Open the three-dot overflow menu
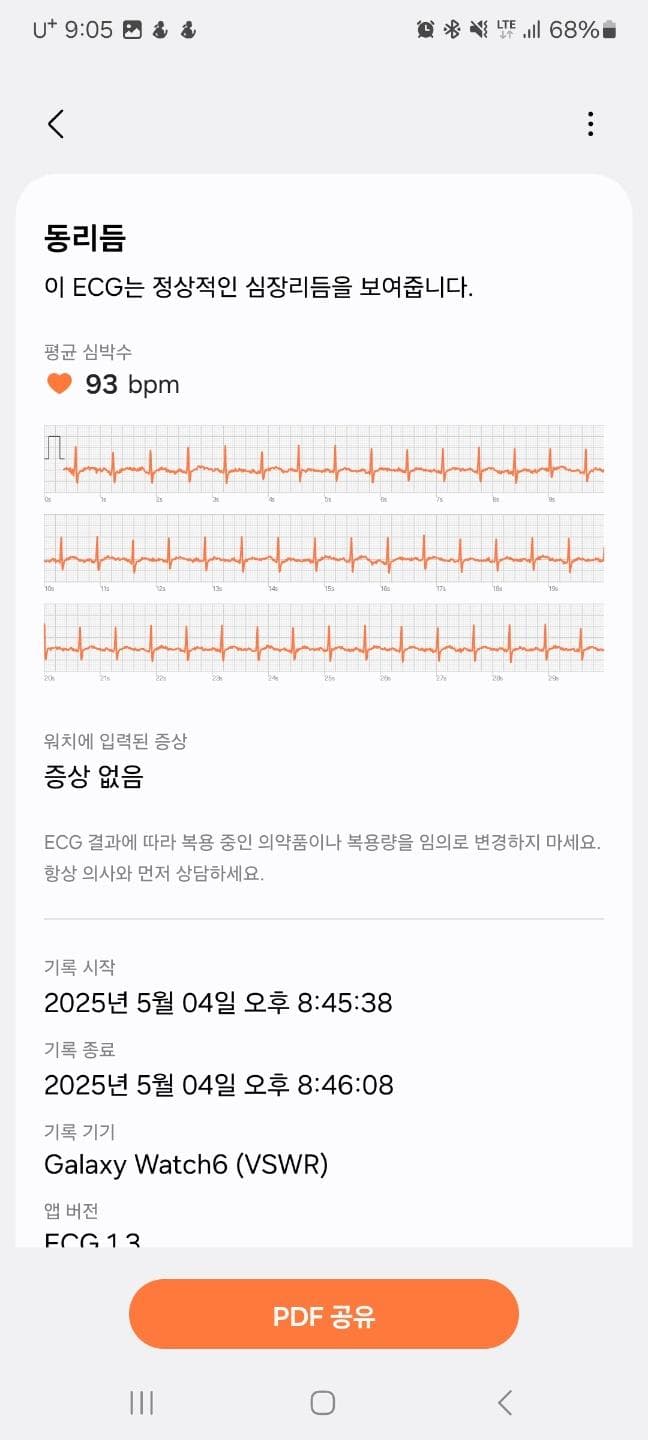The width and height of the screenshot is (648, 1440). (591, 124)
